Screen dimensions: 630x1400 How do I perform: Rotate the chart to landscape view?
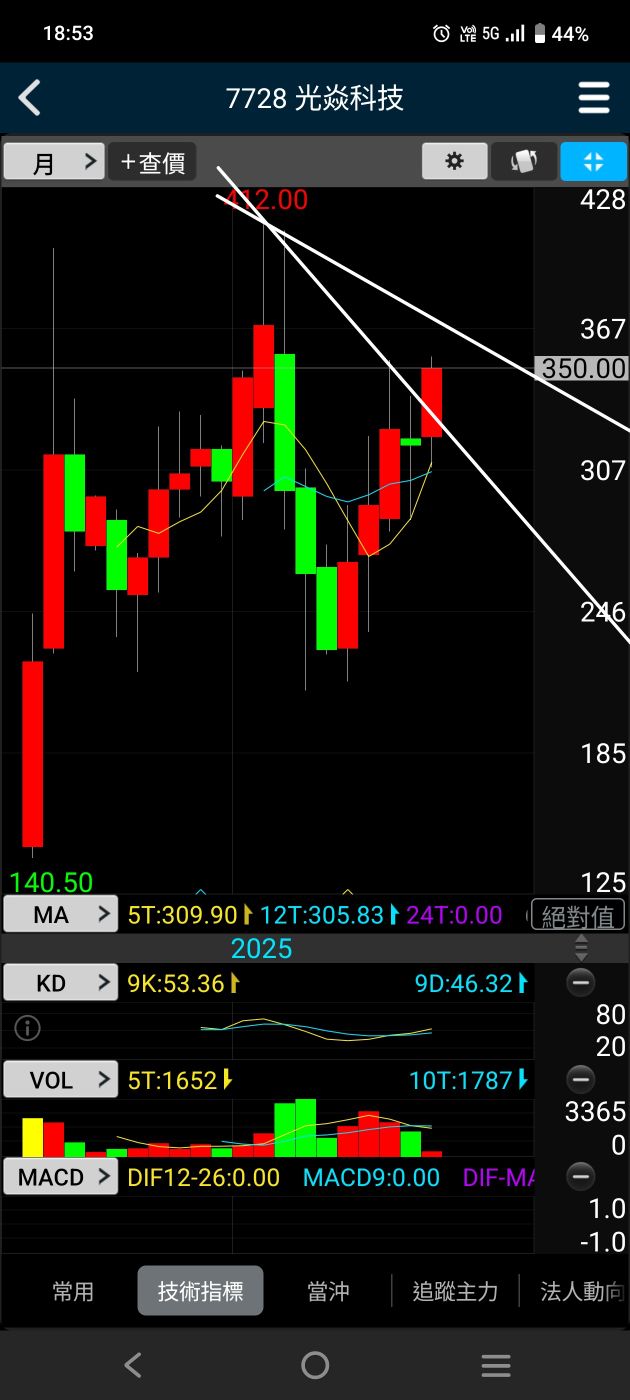[524, 162]
